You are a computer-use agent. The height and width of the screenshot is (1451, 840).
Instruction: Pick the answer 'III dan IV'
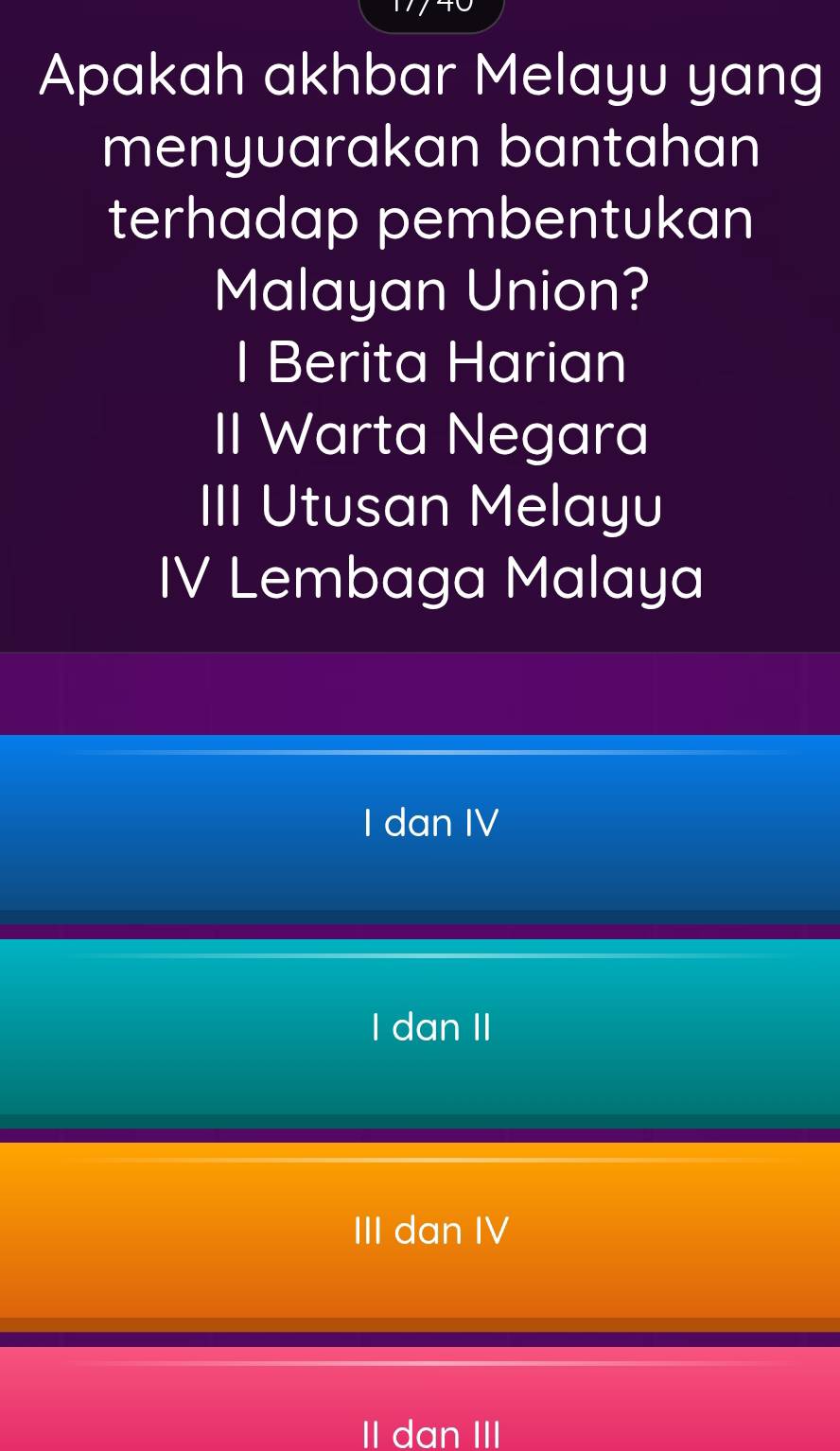420,1231
